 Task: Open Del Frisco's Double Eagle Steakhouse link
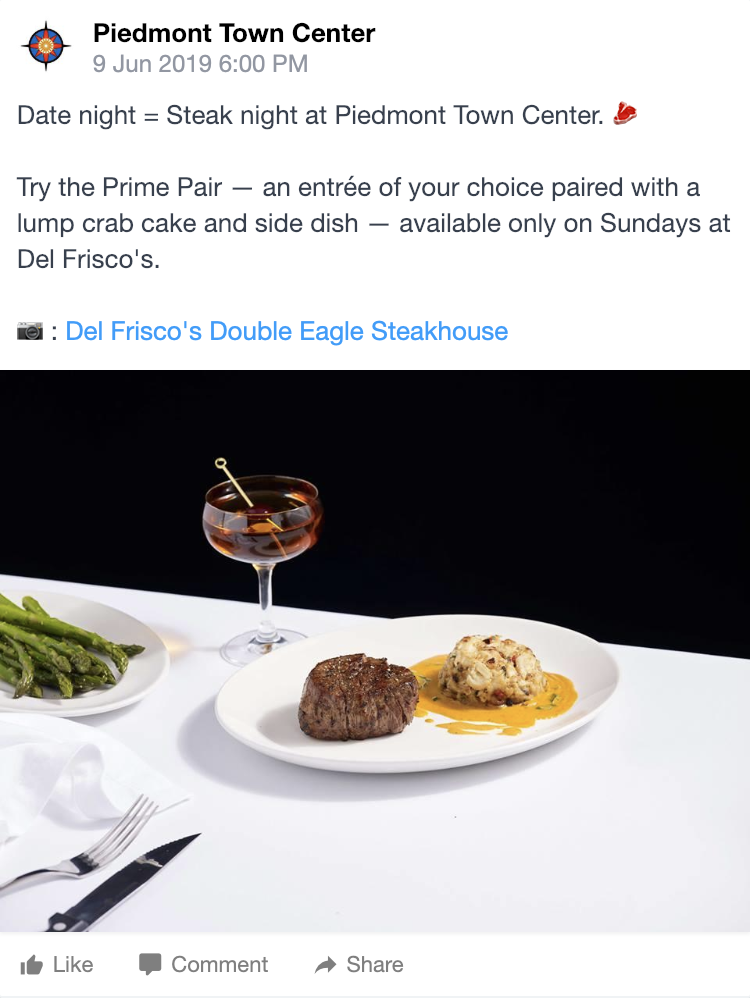tap(287, 331)
